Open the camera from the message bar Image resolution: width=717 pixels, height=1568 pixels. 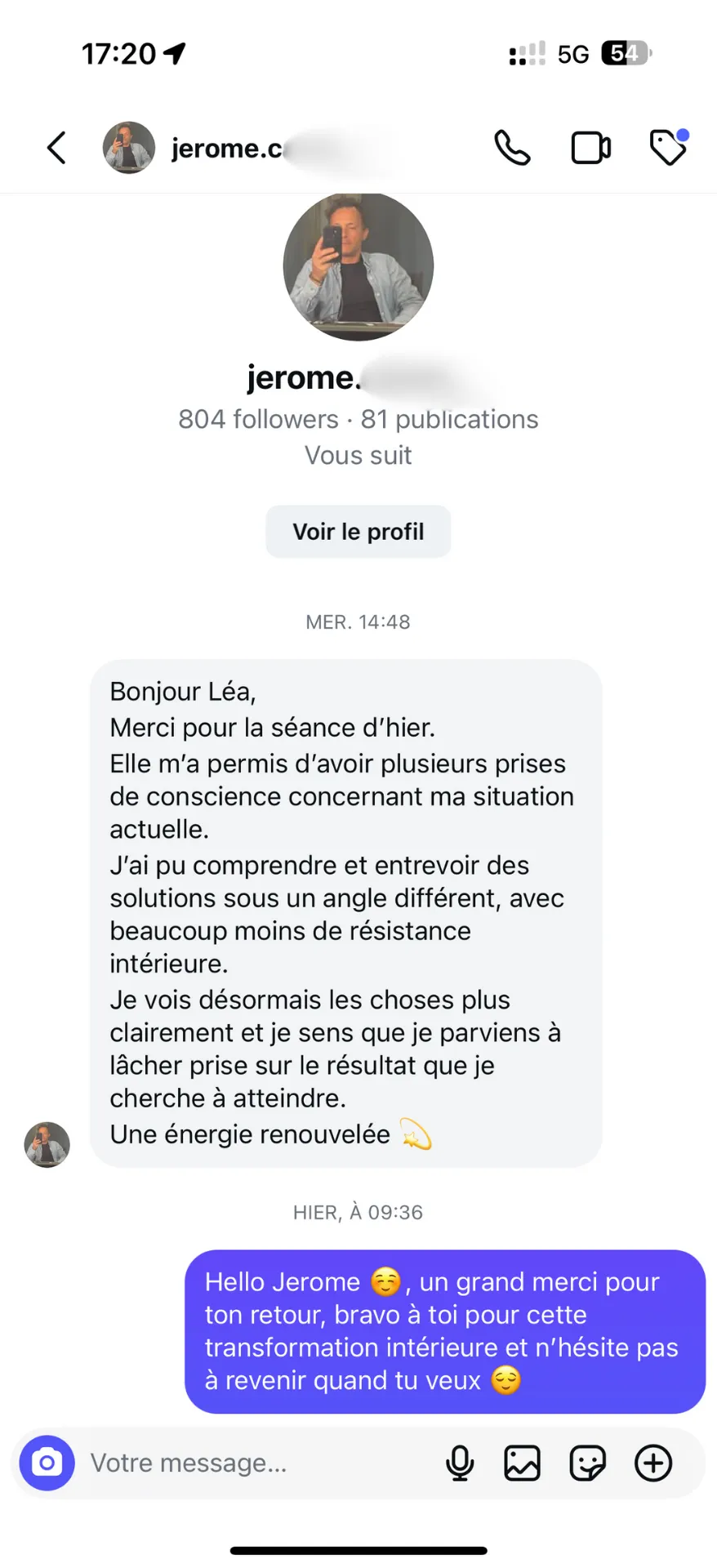pyautogui.click(x=47, y=1463)
